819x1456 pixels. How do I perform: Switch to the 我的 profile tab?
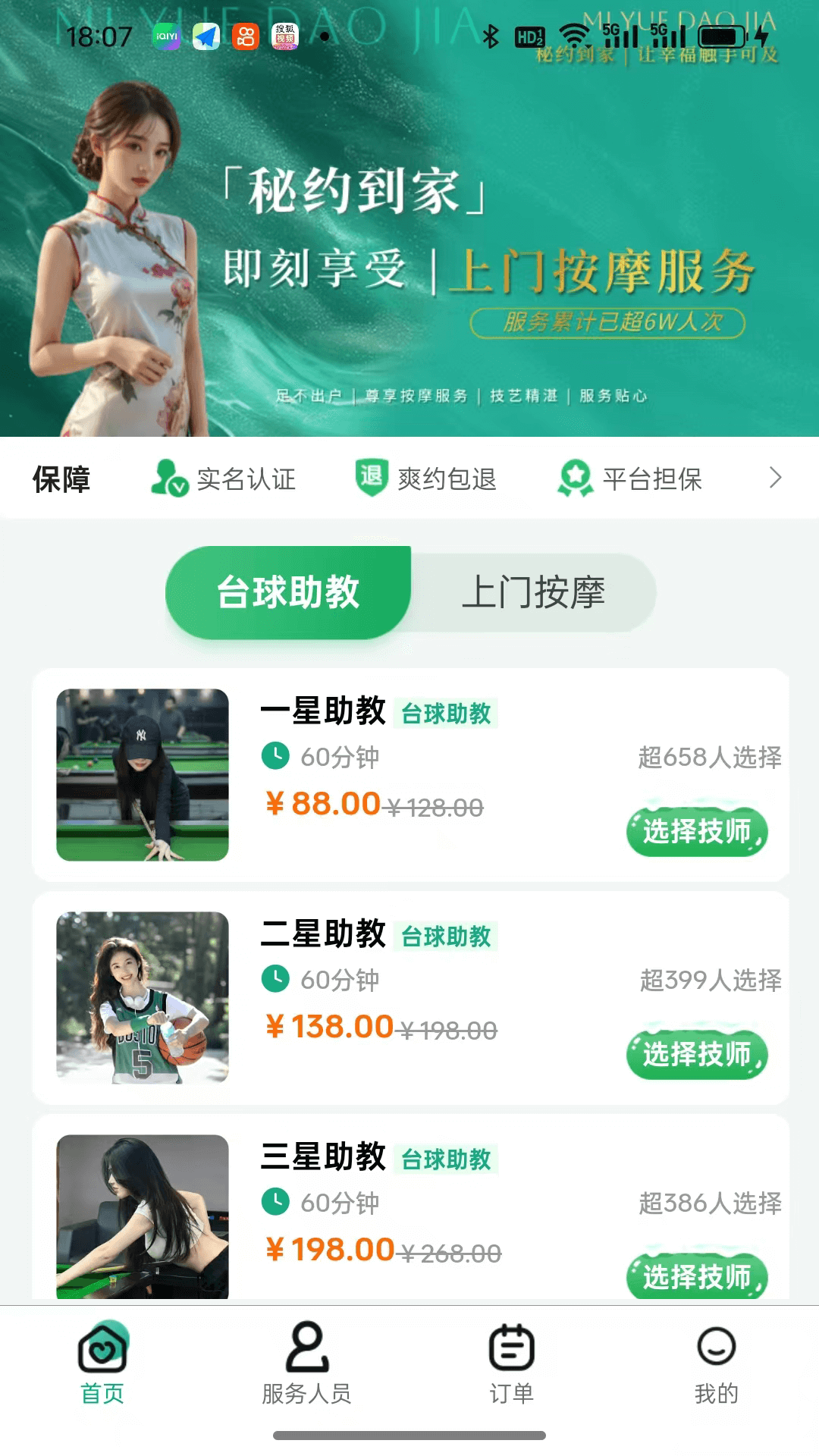click(716, 1363)
